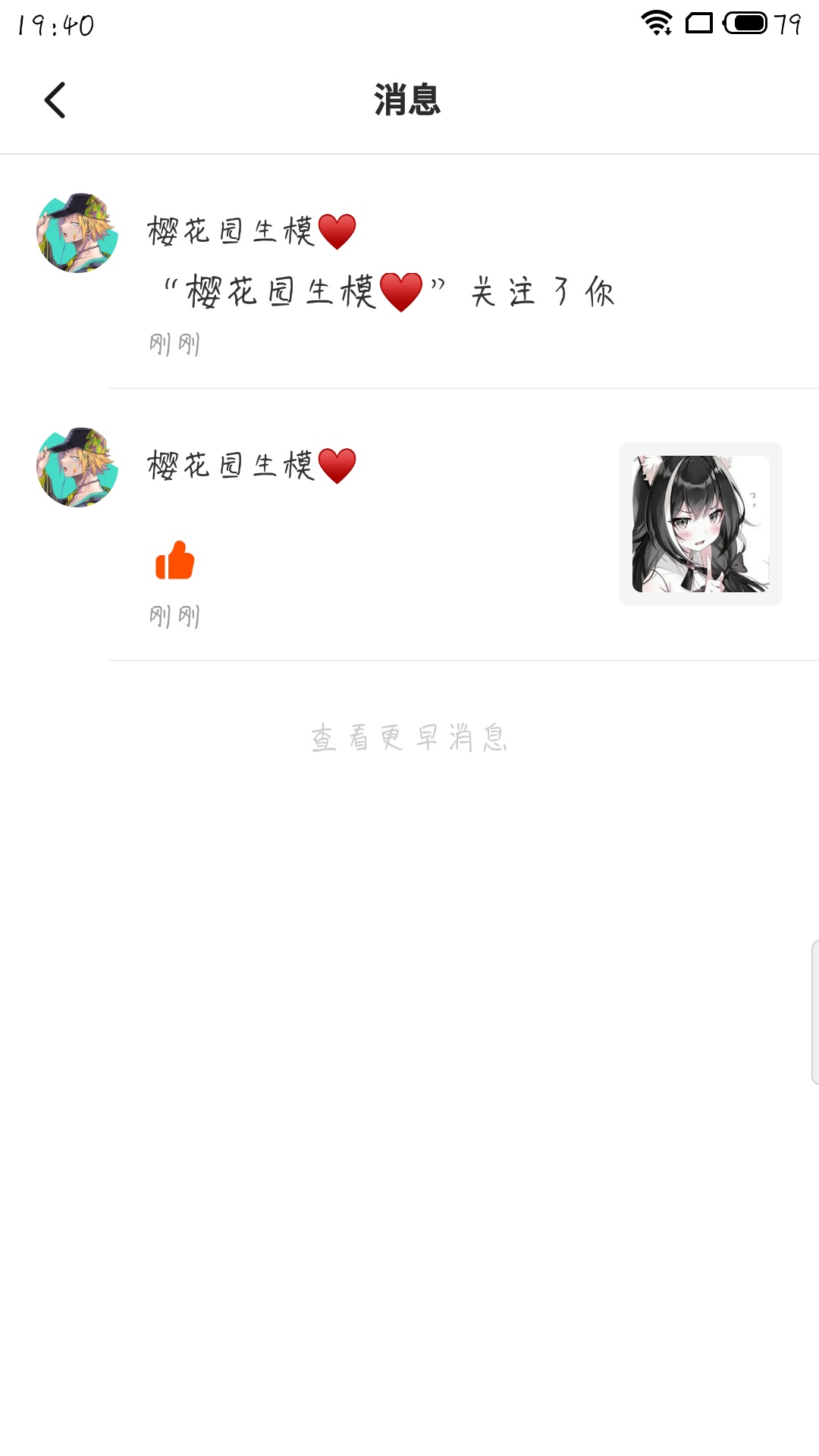Screen dimensions: 819x1456
Task: Open the anime girl post thumbnail
Action: [701, 524]
